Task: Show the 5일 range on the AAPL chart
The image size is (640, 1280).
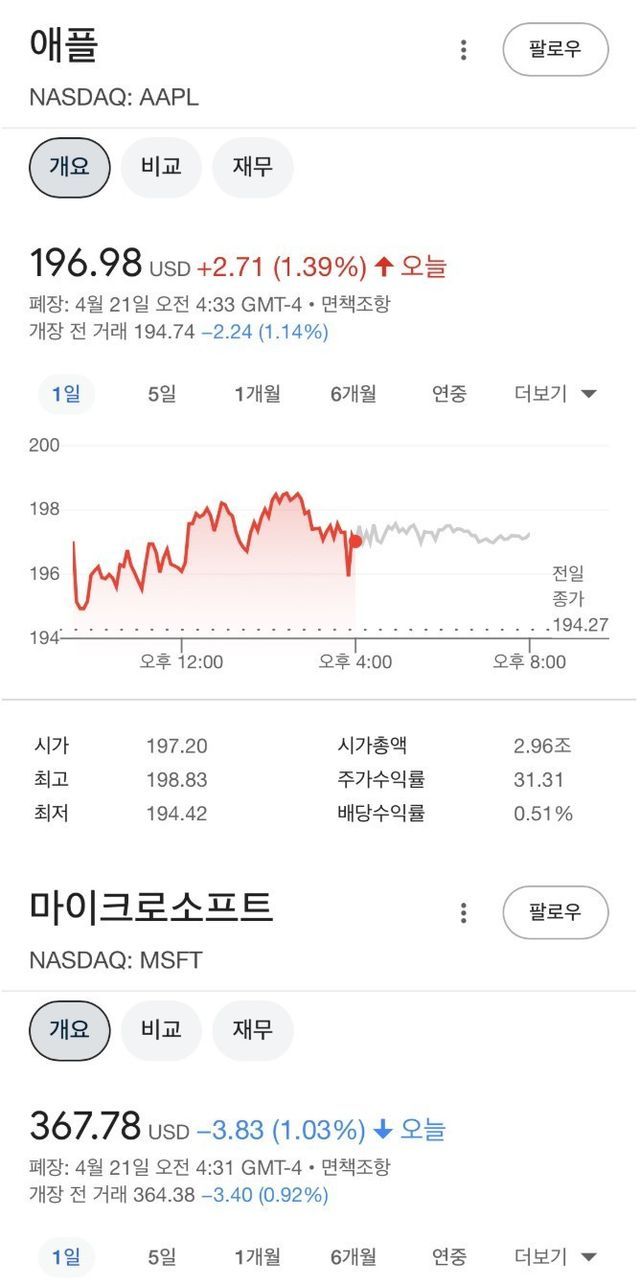Action: click(161, 394)
